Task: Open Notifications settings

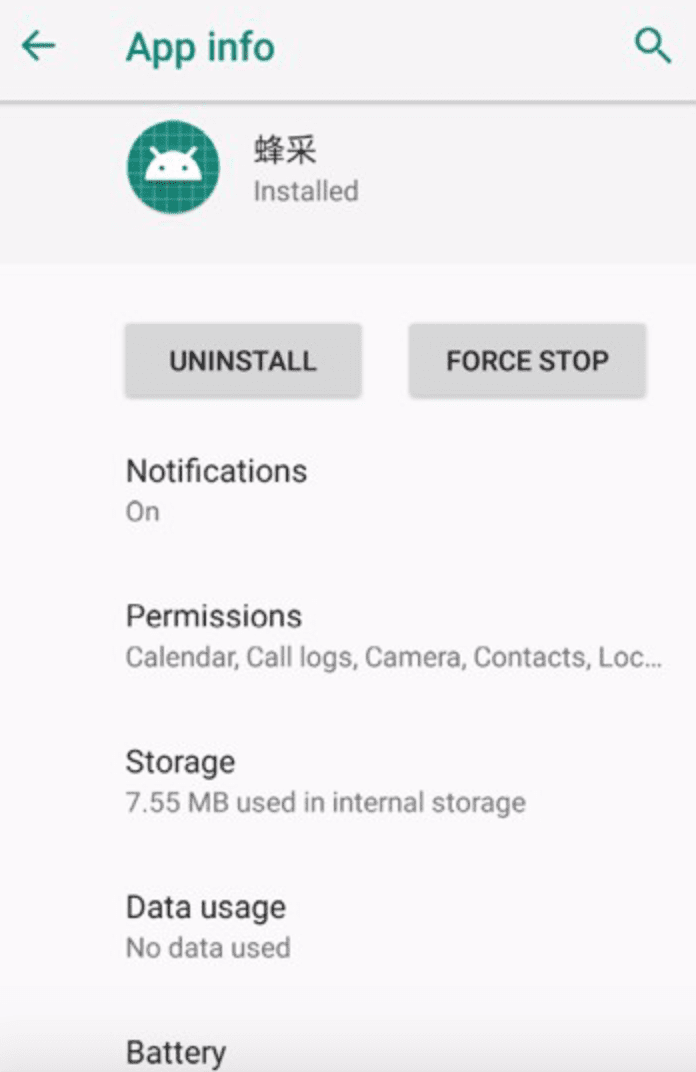Action: coord(216,489)
